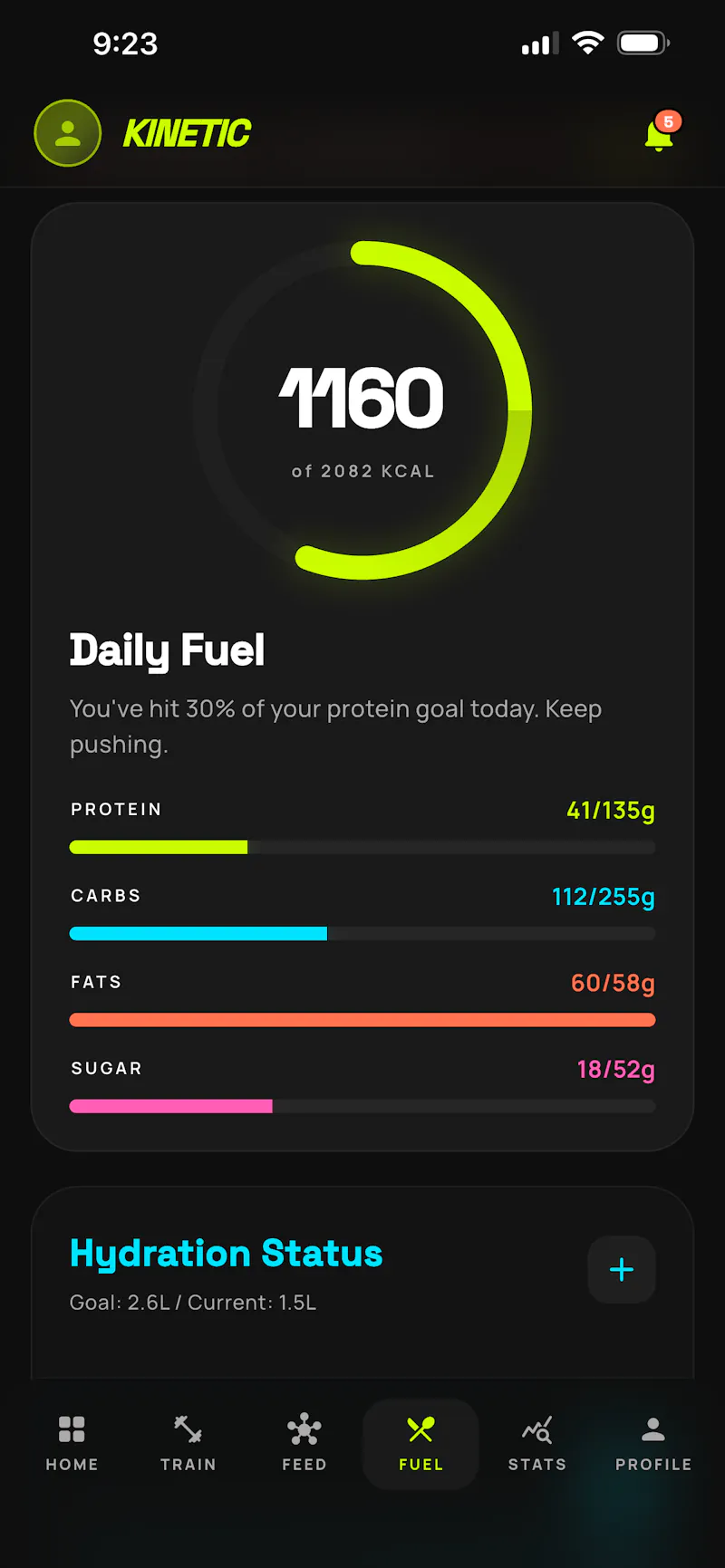The image size is (725, 1568).
Task: Switch to the Stats tab
Action: 537,1444
